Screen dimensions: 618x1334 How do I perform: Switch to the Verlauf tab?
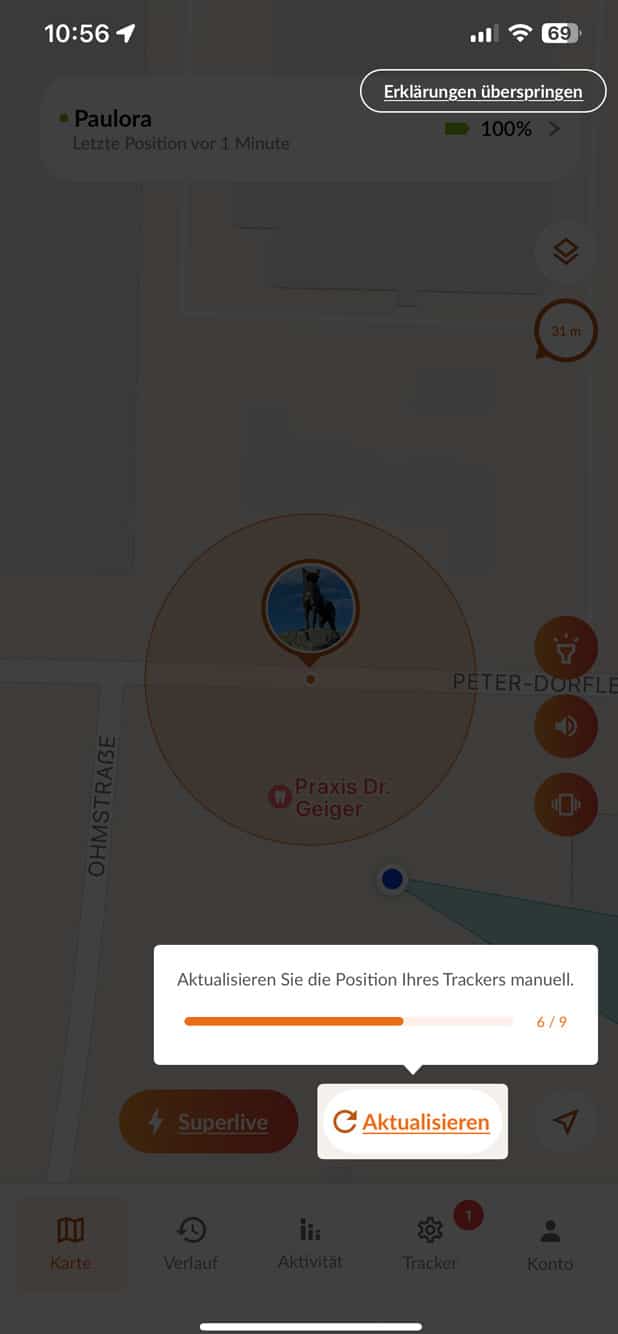pos(191,1244)
